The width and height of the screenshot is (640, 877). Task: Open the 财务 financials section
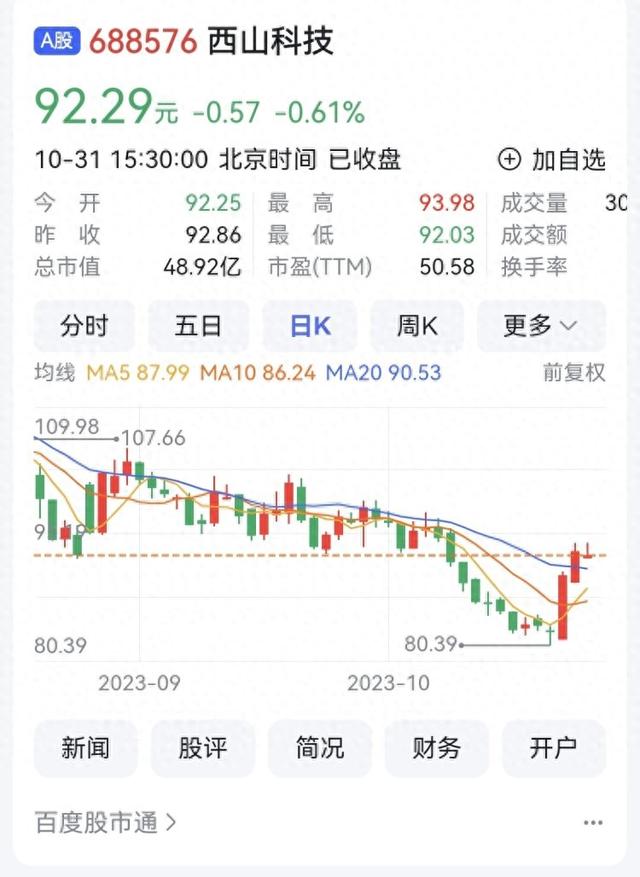click(x=437, y=748)
